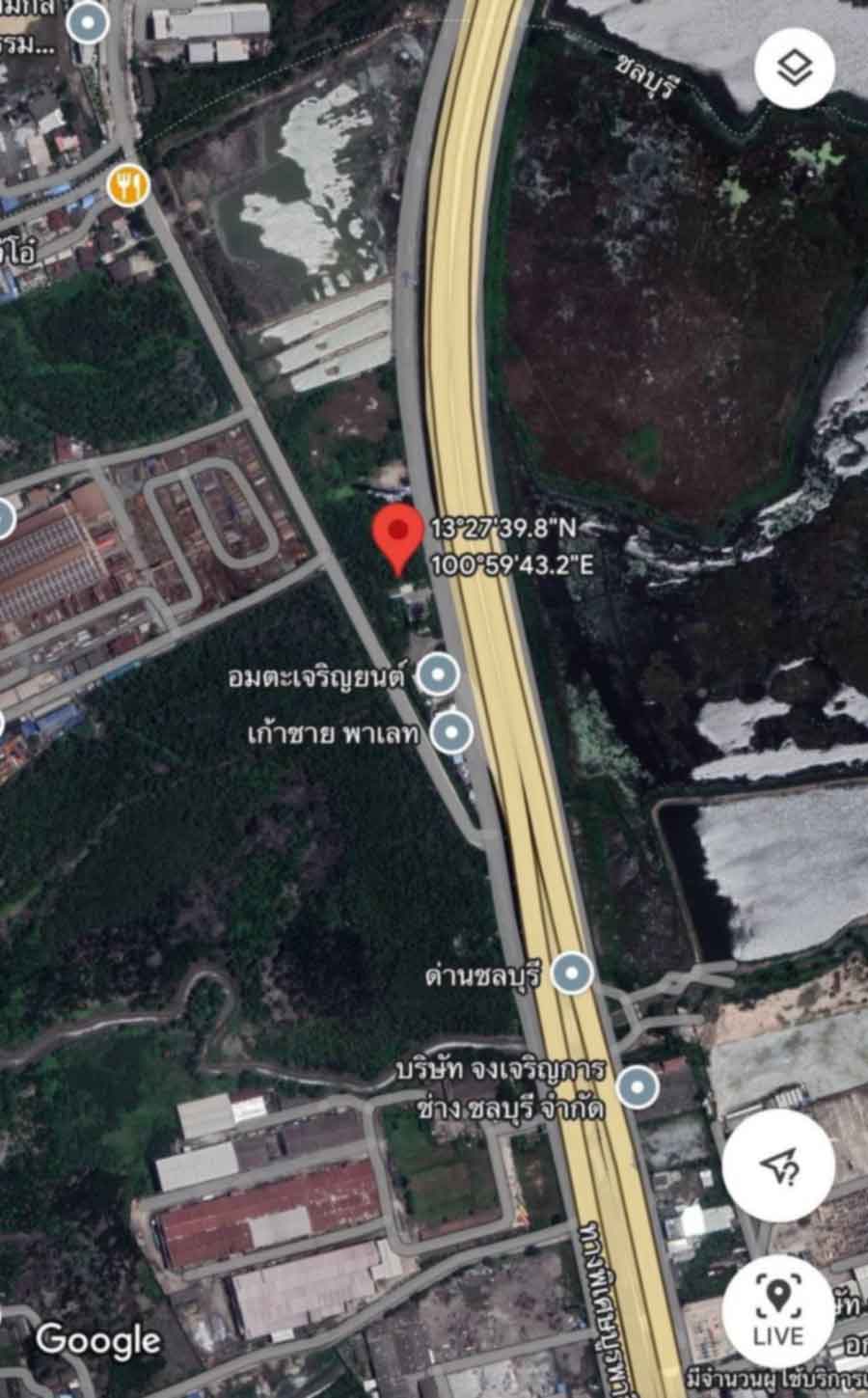
Task: Open บริษัท จงเจริญการช่าง ชลบุรี marker
Action: pos(637,1087)
